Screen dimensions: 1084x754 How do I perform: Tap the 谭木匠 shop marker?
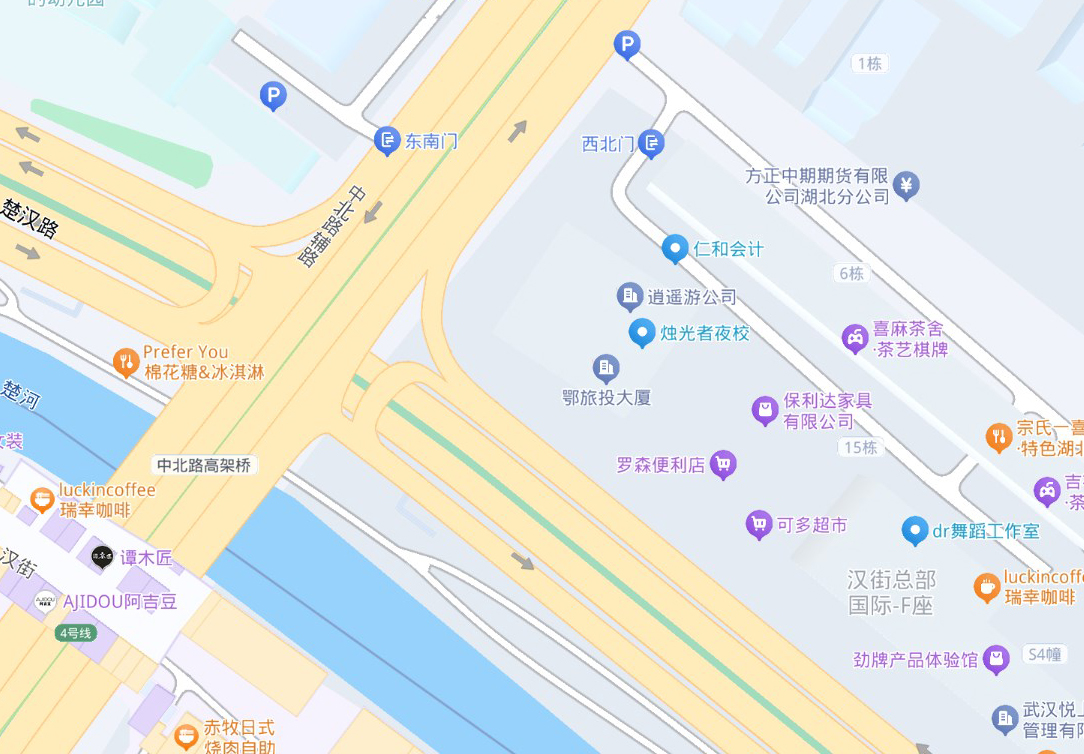pos(102,557)
